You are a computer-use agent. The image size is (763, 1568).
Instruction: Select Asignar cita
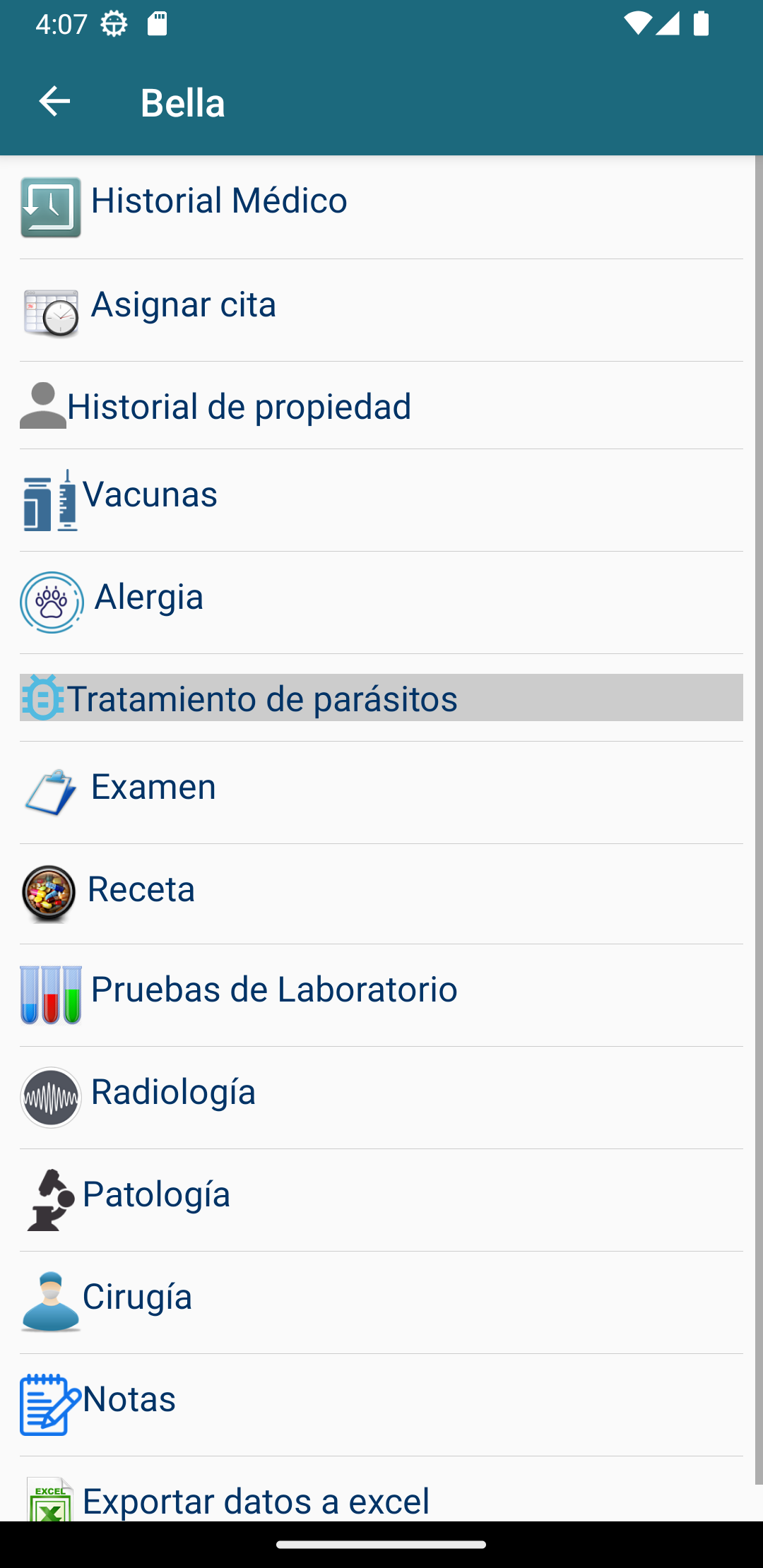point(184,305)
